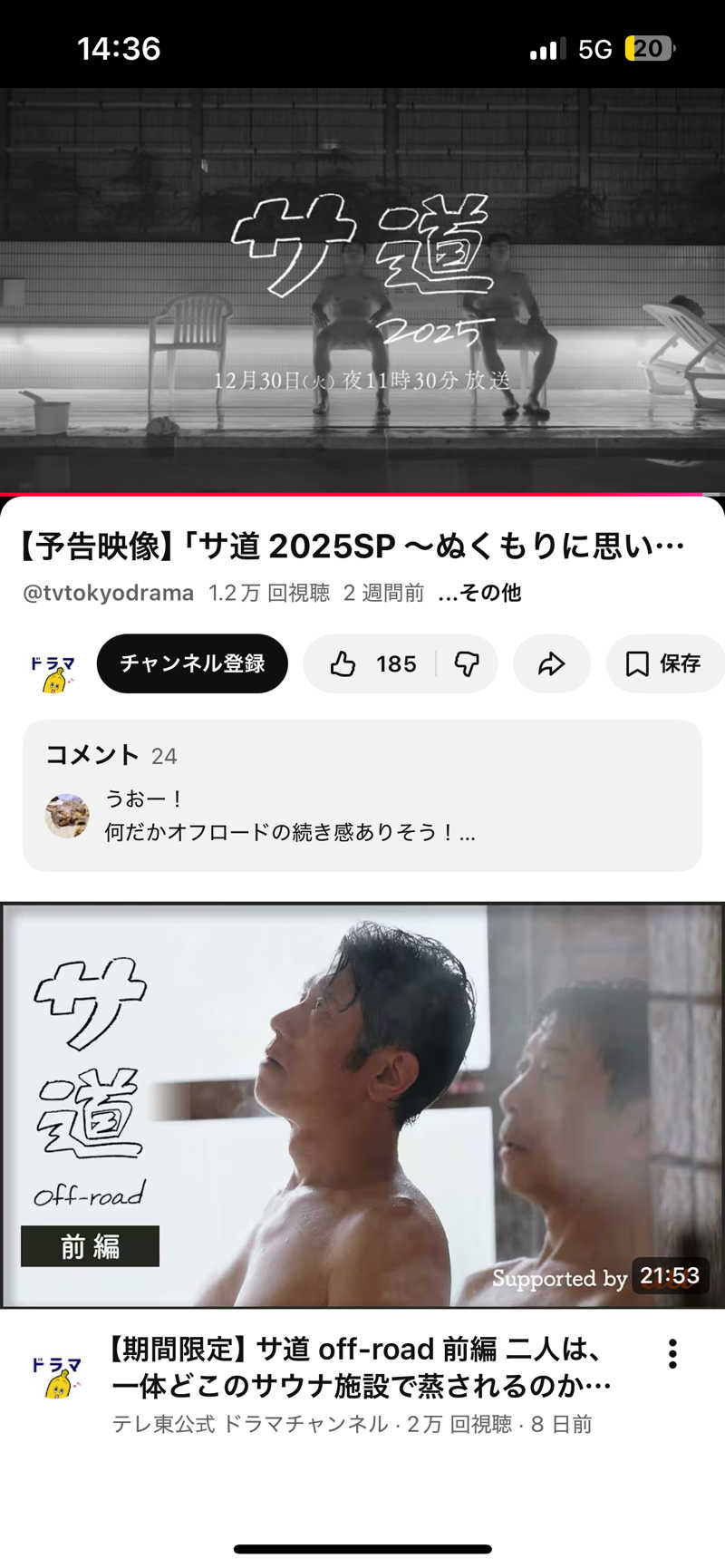Image resolution: width=725 pixels, height=1568 pixels.
Task: Tap the share arrow icon
Action: click(551, 664)
